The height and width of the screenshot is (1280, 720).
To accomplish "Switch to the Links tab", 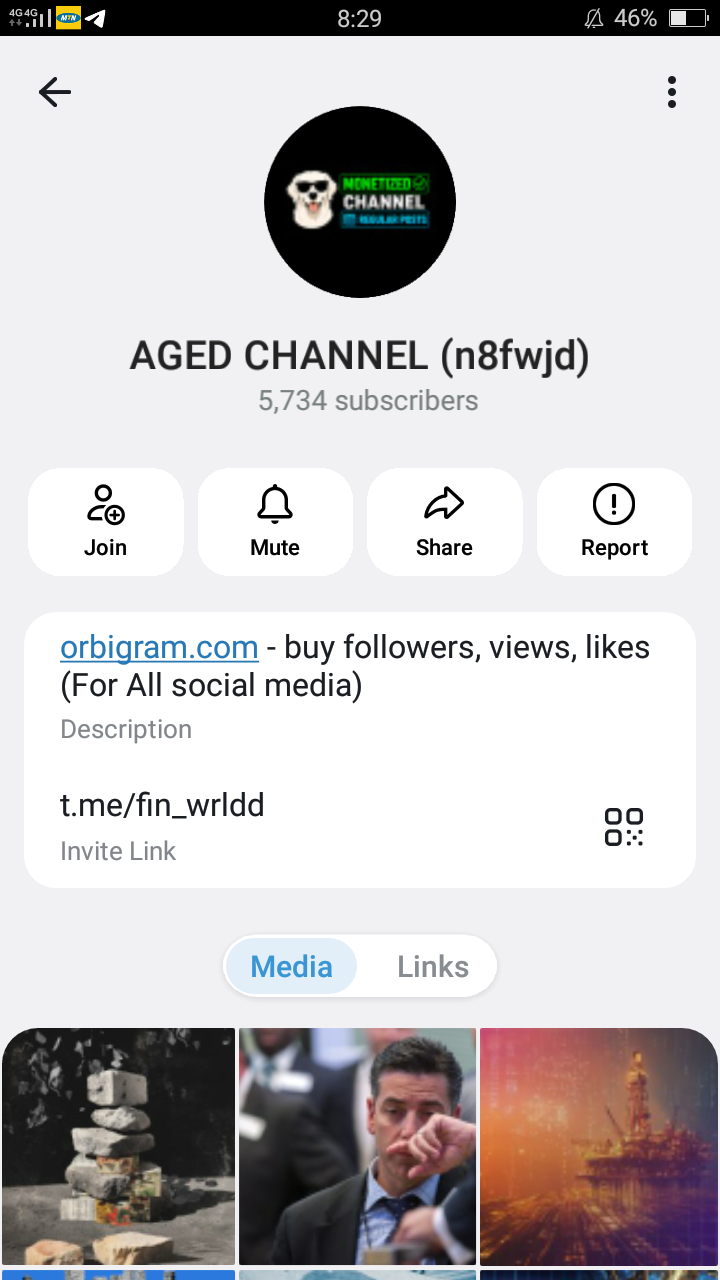I will (x=433, y=967).
